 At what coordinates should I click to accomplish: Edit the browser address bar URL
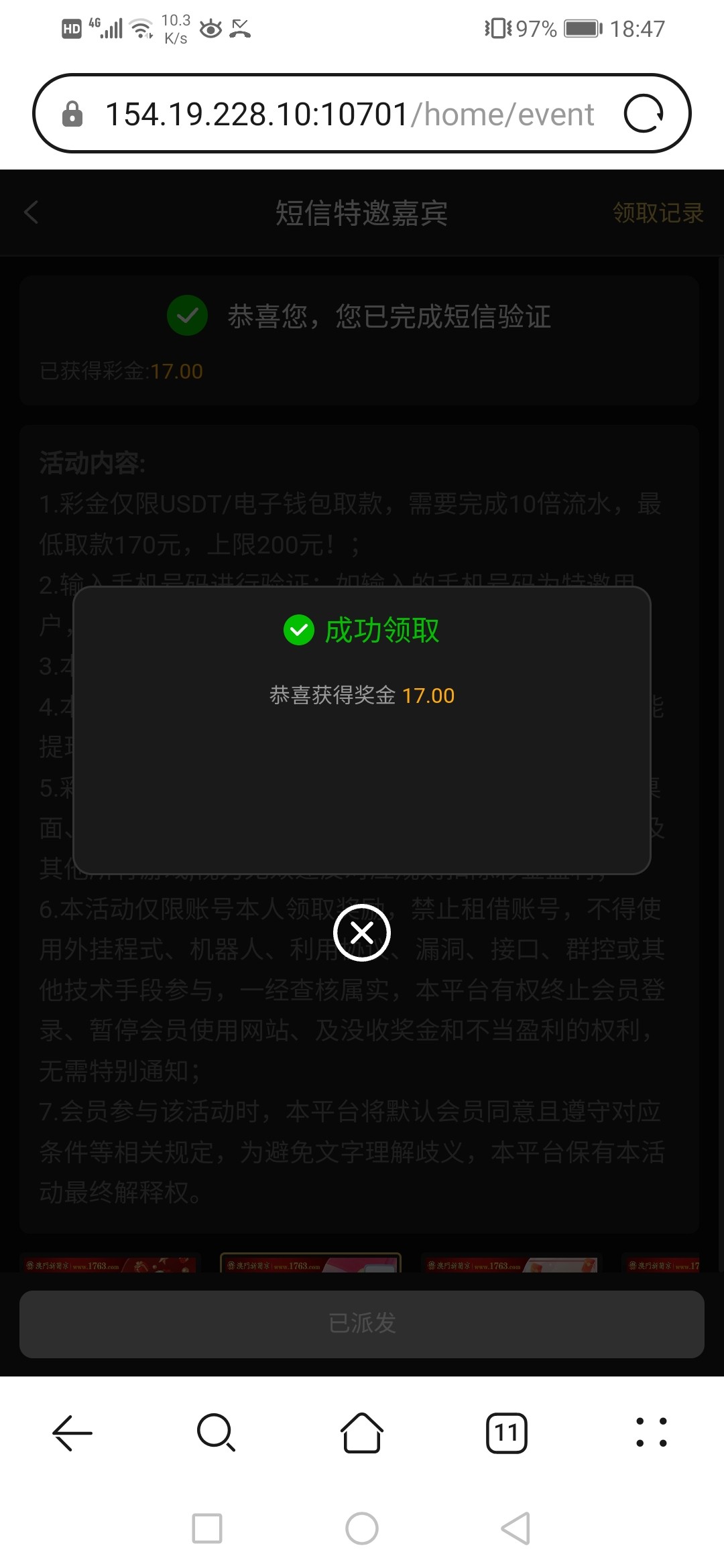click(349, 114)
